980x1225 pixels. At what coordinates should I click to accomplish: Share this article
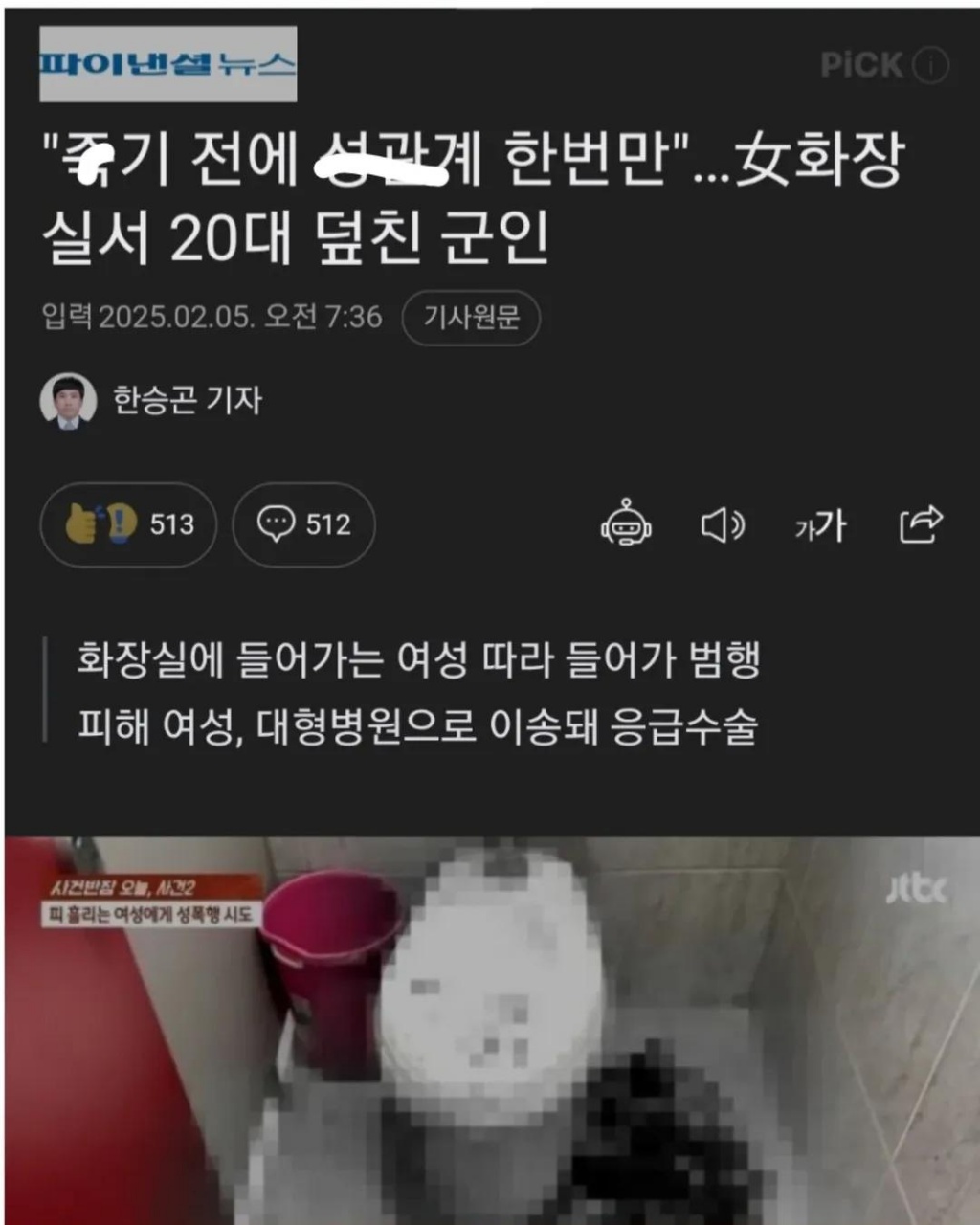coord(921,524)
